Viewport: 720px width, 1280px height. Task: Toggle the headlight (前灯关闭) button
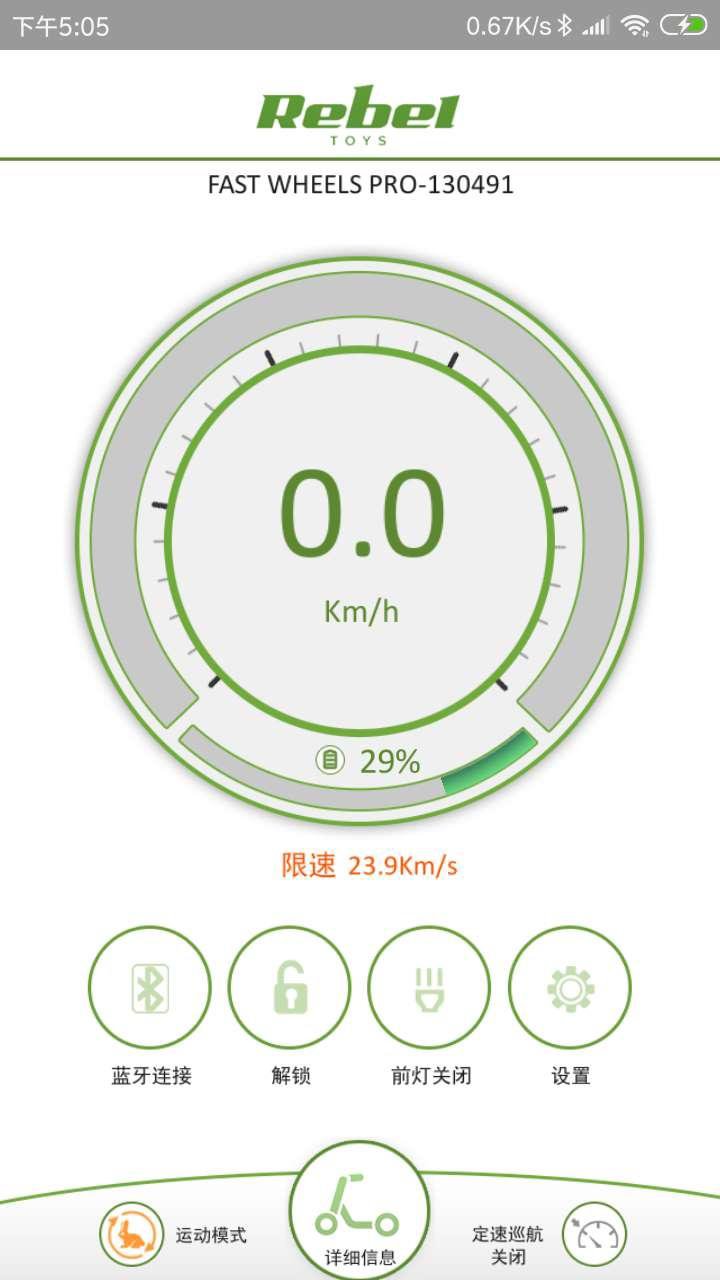click(x=430, y=988)
